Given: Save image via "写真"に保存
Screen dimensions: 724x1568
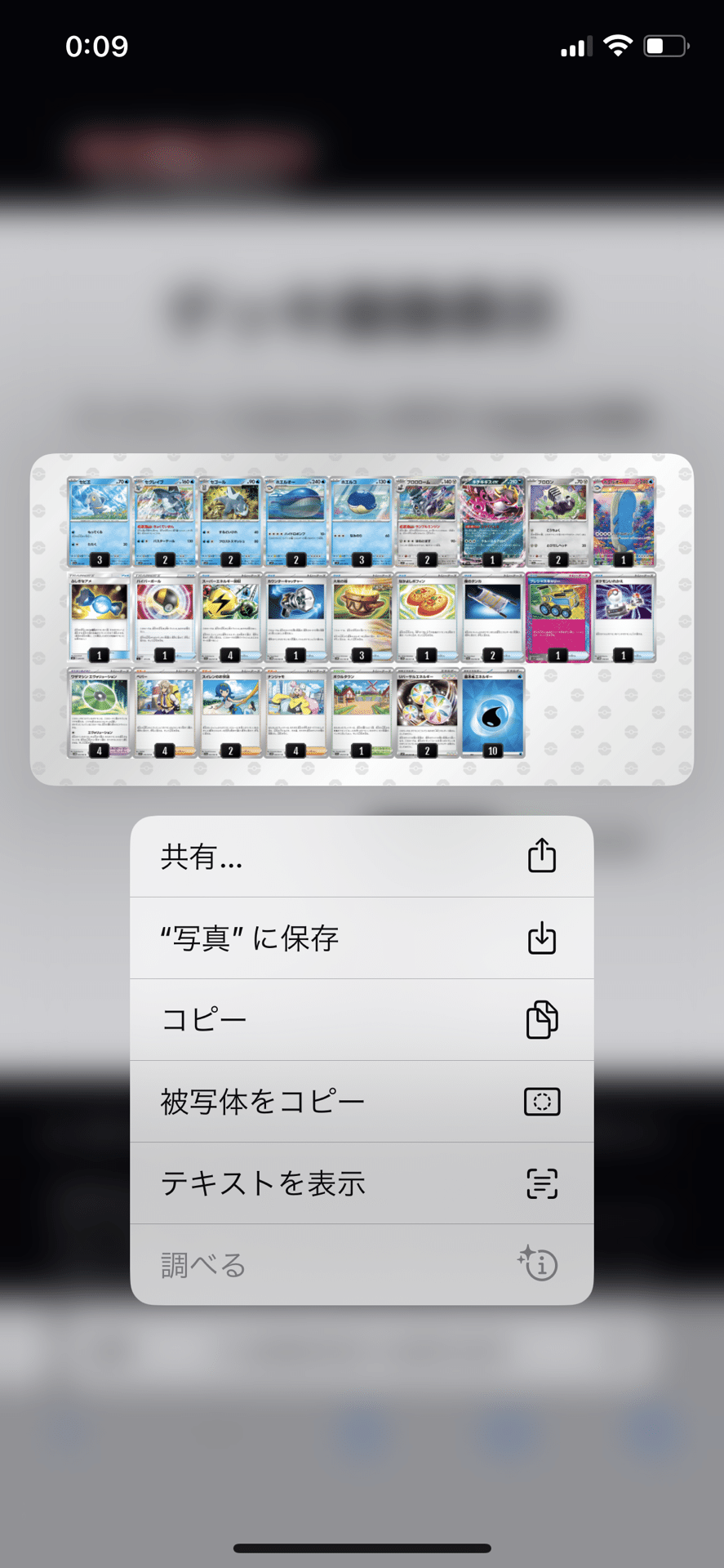Looking at the screenshot, I should coord(362,938).
